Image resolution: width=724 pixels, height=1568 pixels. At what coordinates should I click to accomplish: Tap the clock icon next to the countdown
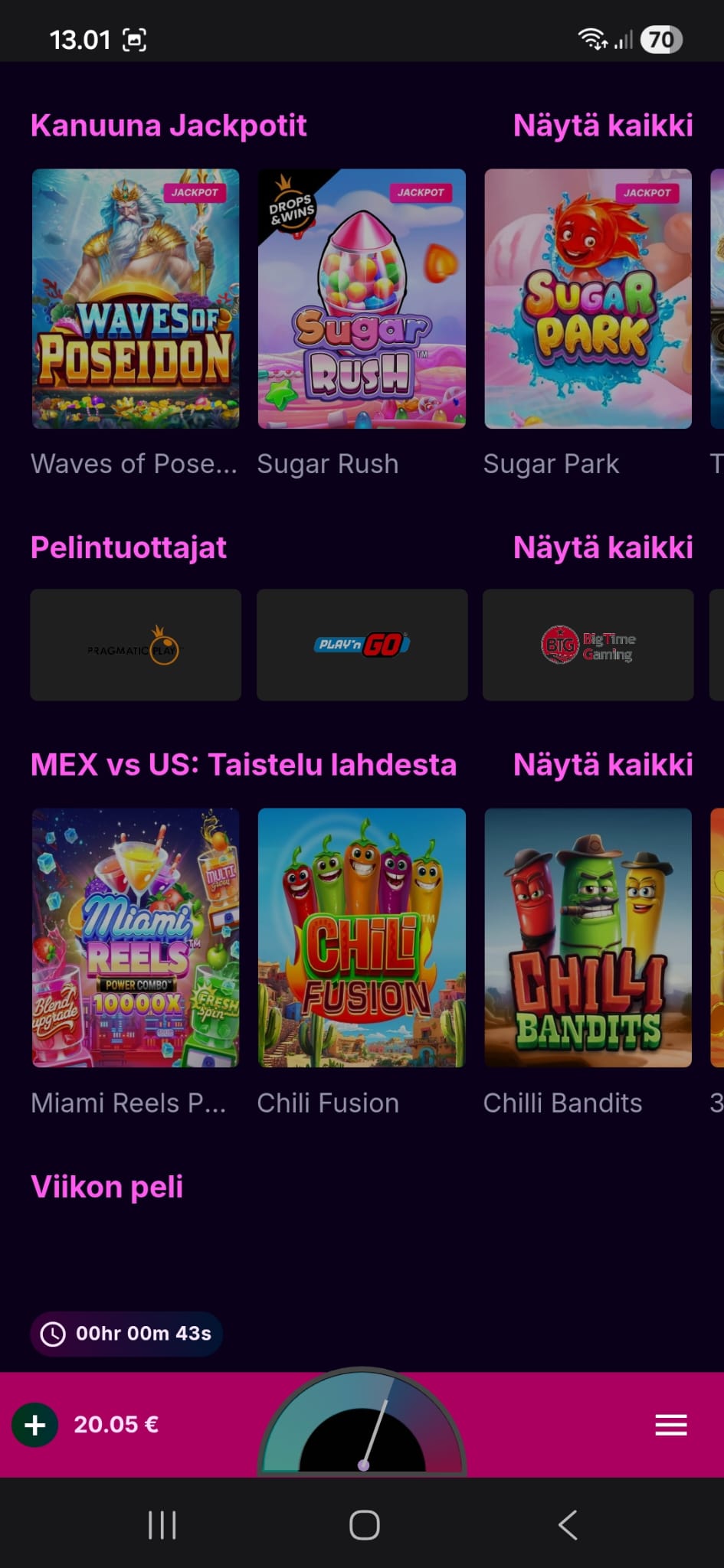pyautogui.click(x=51, y=1333)
